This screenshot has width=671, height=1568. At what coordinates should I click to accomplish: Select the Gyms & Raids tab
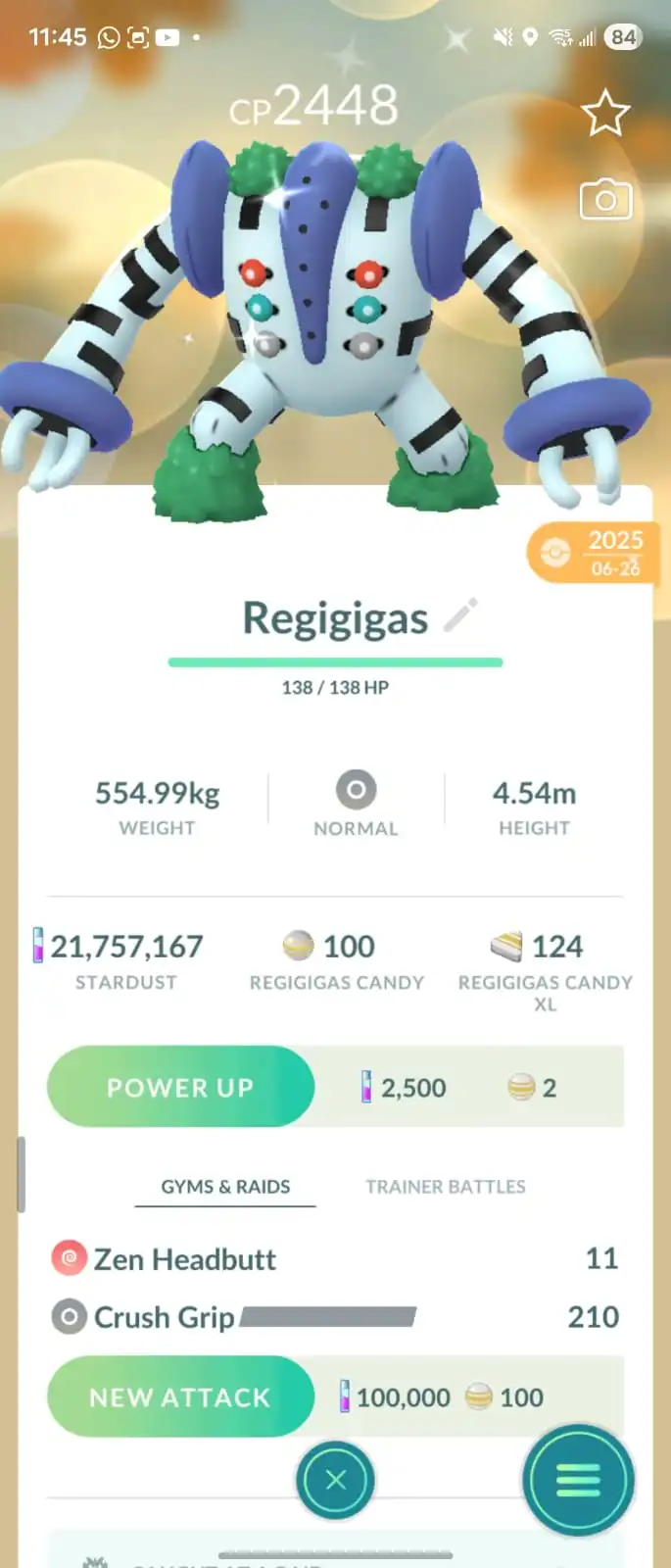(225, 1187)
